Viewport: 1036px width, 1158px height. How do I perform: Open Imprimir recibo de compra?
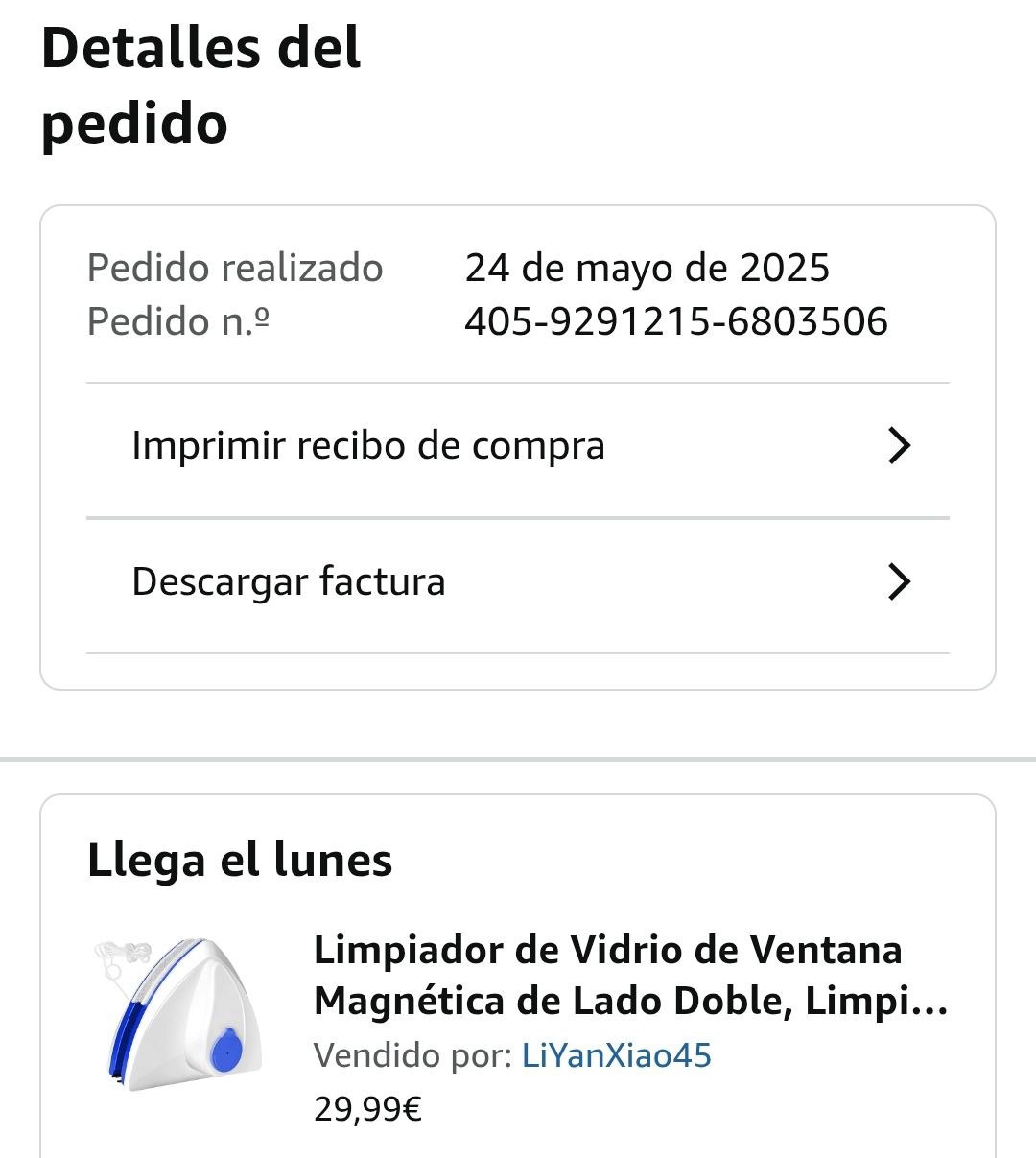518,446
